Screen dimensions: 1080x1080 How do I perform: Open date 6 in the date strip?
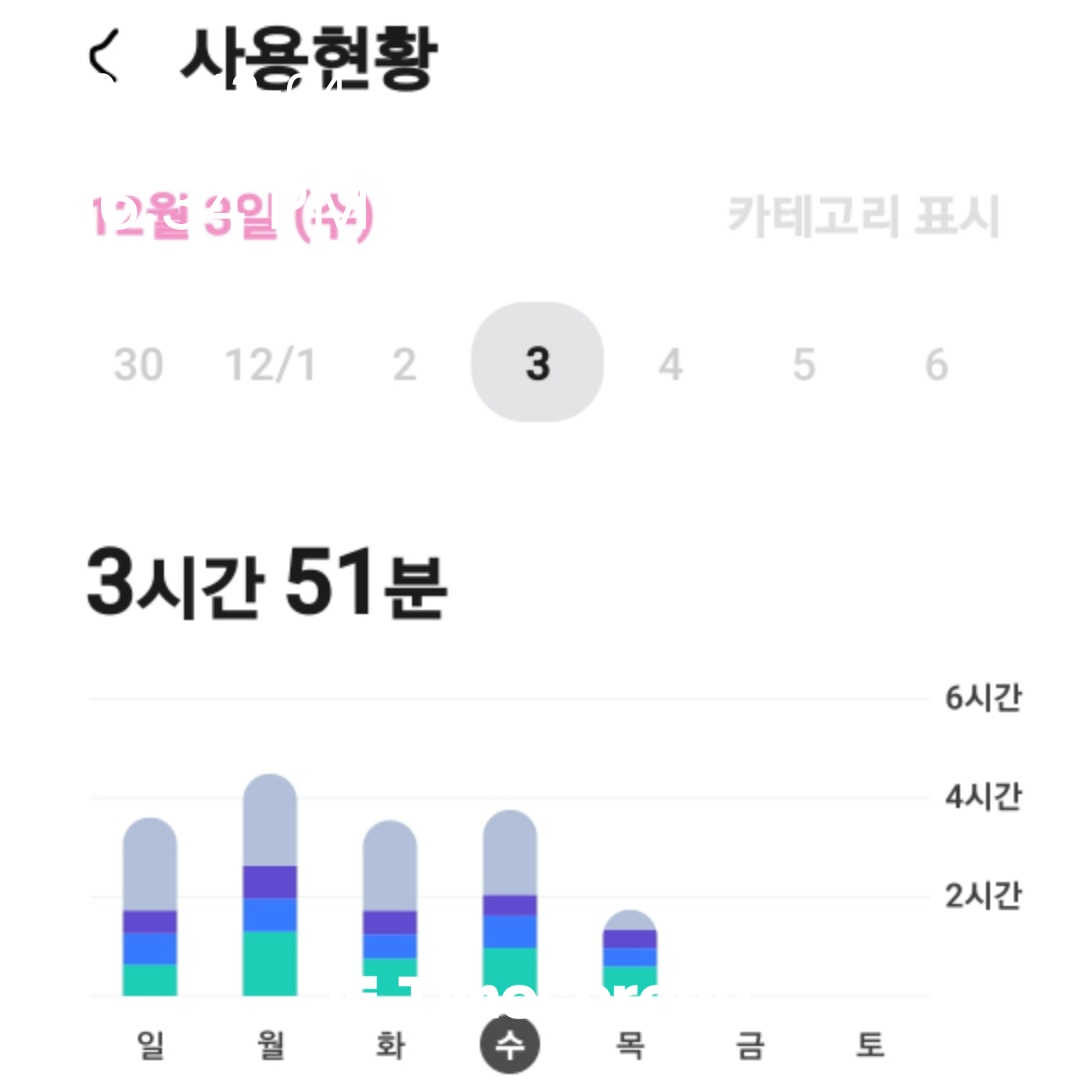tap(936, 365)
